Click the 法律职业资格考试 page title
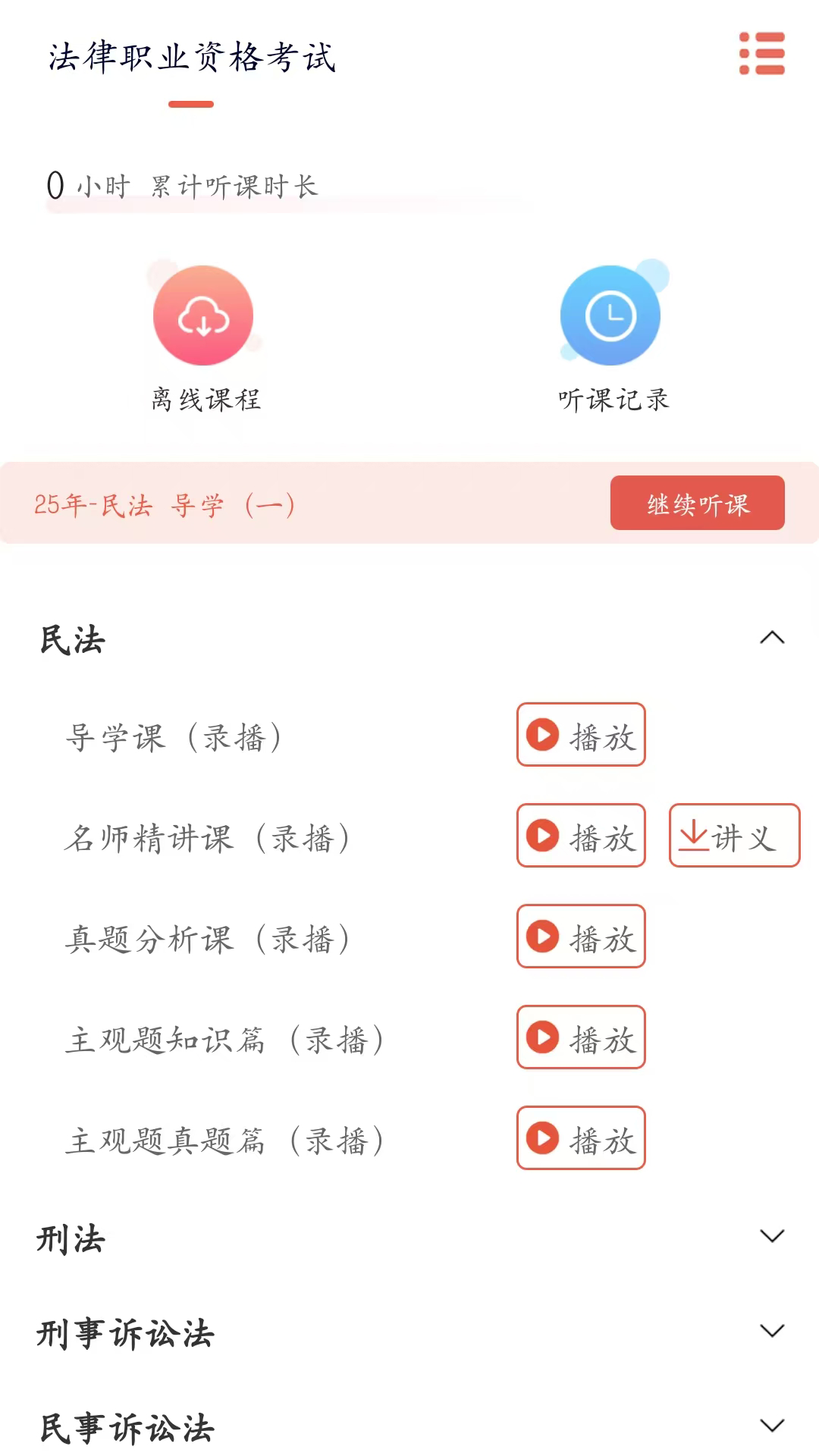819x1456 pixels. click(x=192, y=59)
